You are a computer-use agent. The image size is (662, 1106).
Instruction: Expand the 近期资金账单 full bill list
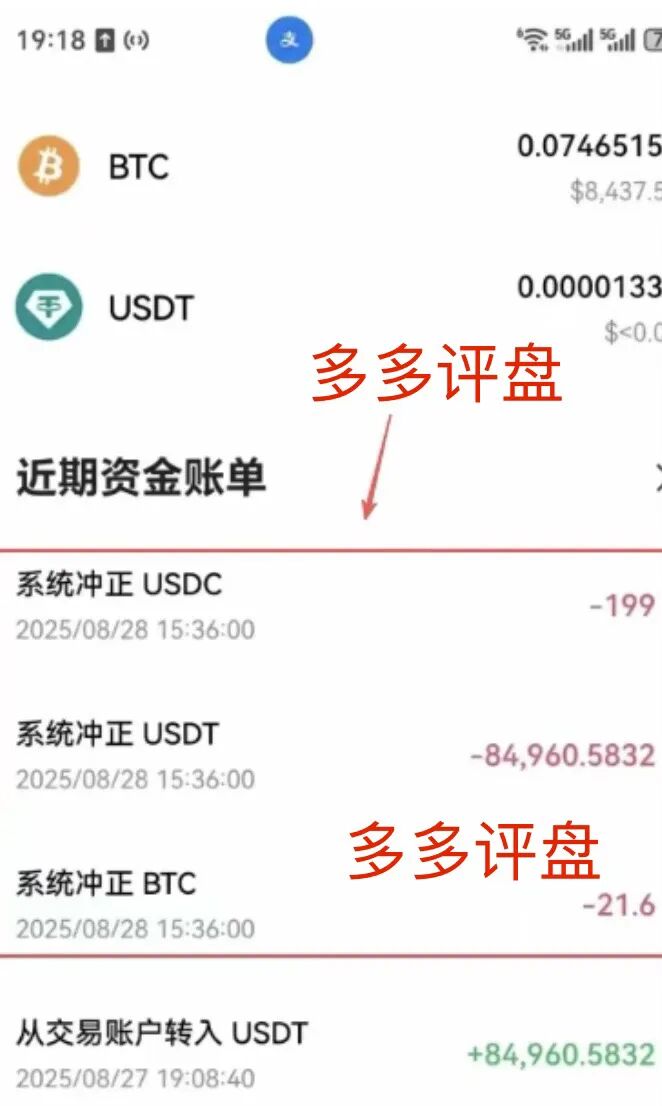coord(655,476)
